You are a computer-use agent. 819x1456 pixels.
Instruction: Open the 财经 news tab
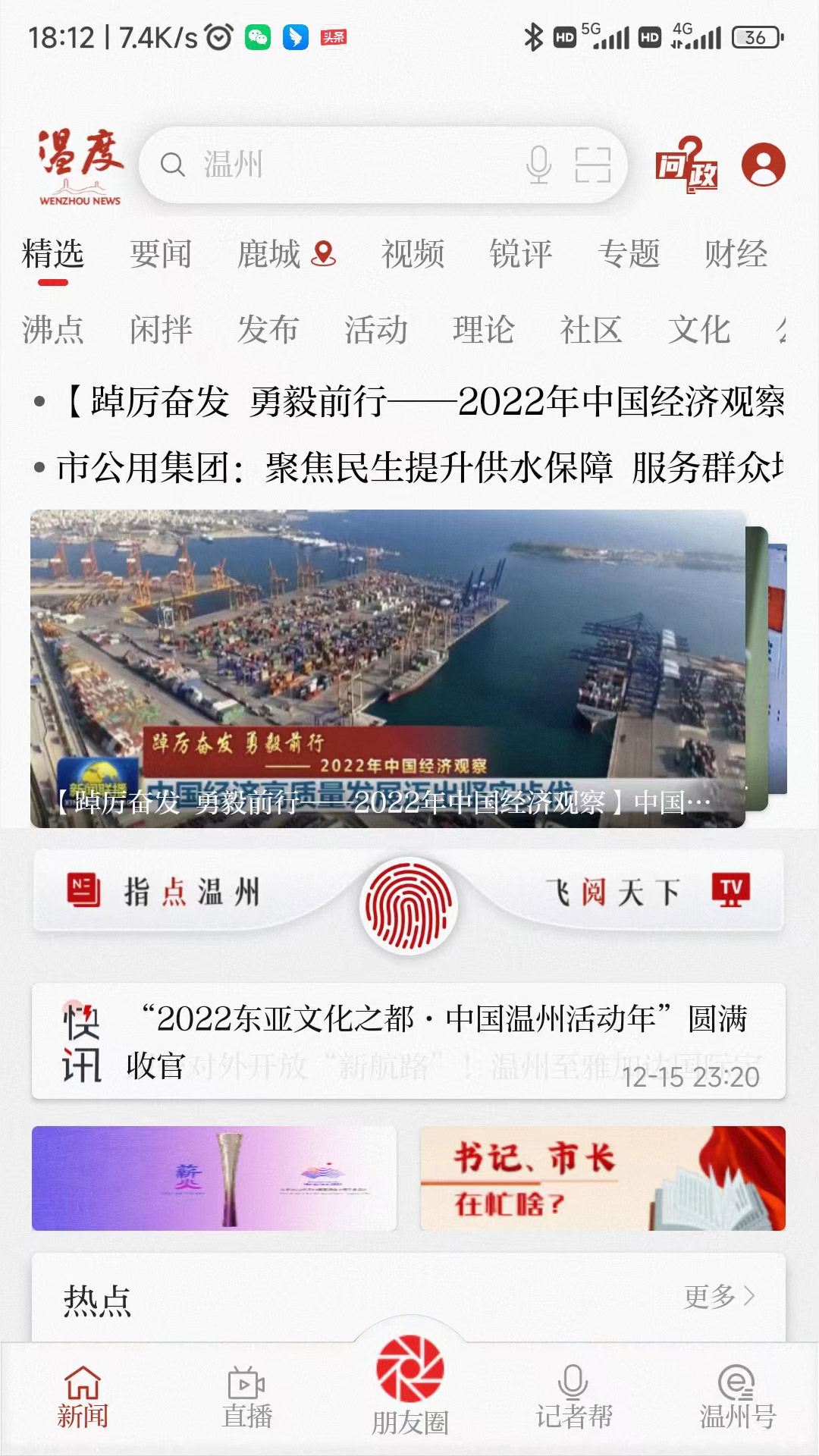(x=735, y=256)
